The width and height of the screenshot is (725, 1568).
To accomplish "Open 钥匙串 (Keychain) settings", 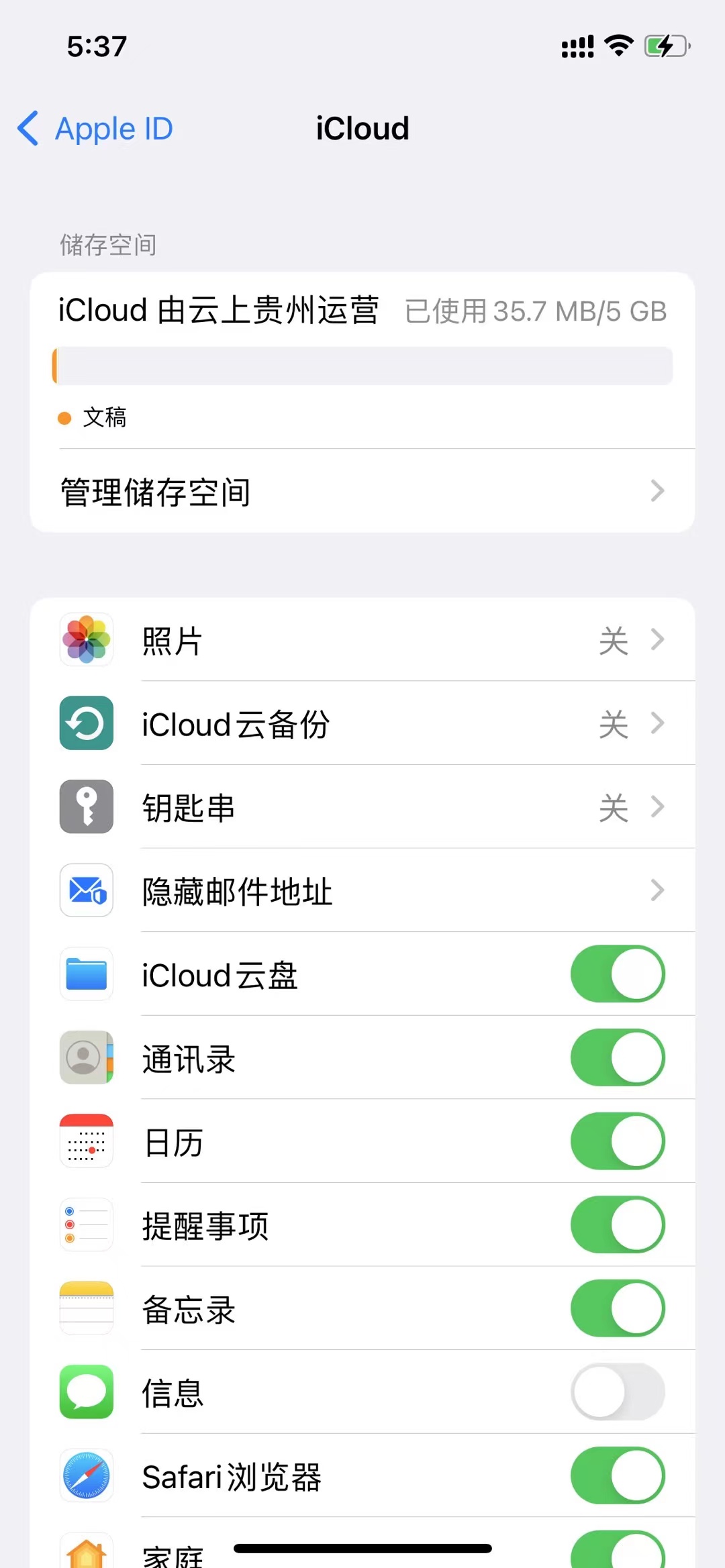I will (x=362, y=807).
